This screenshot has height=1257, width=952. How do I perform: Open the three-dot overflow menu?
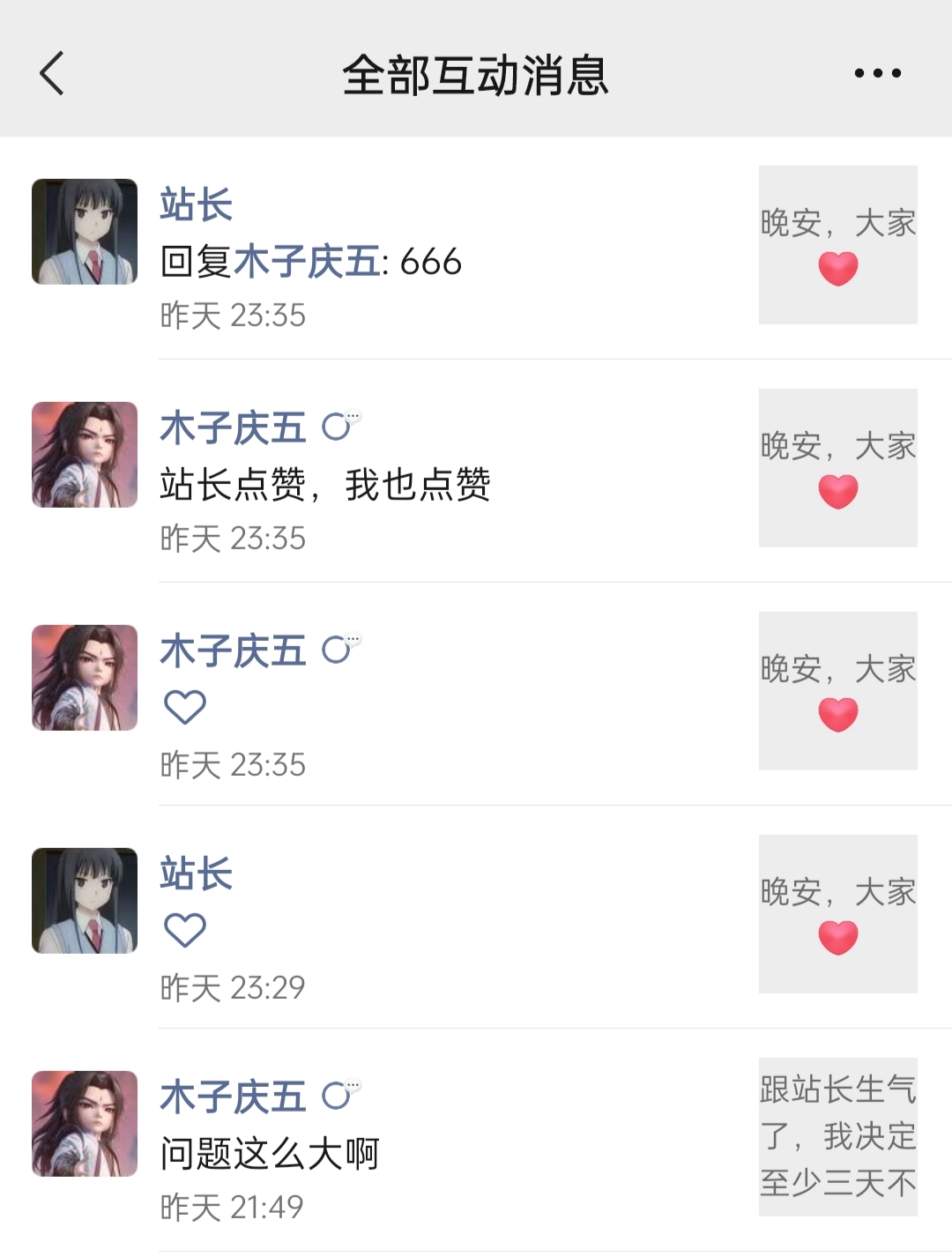point(877,73)
